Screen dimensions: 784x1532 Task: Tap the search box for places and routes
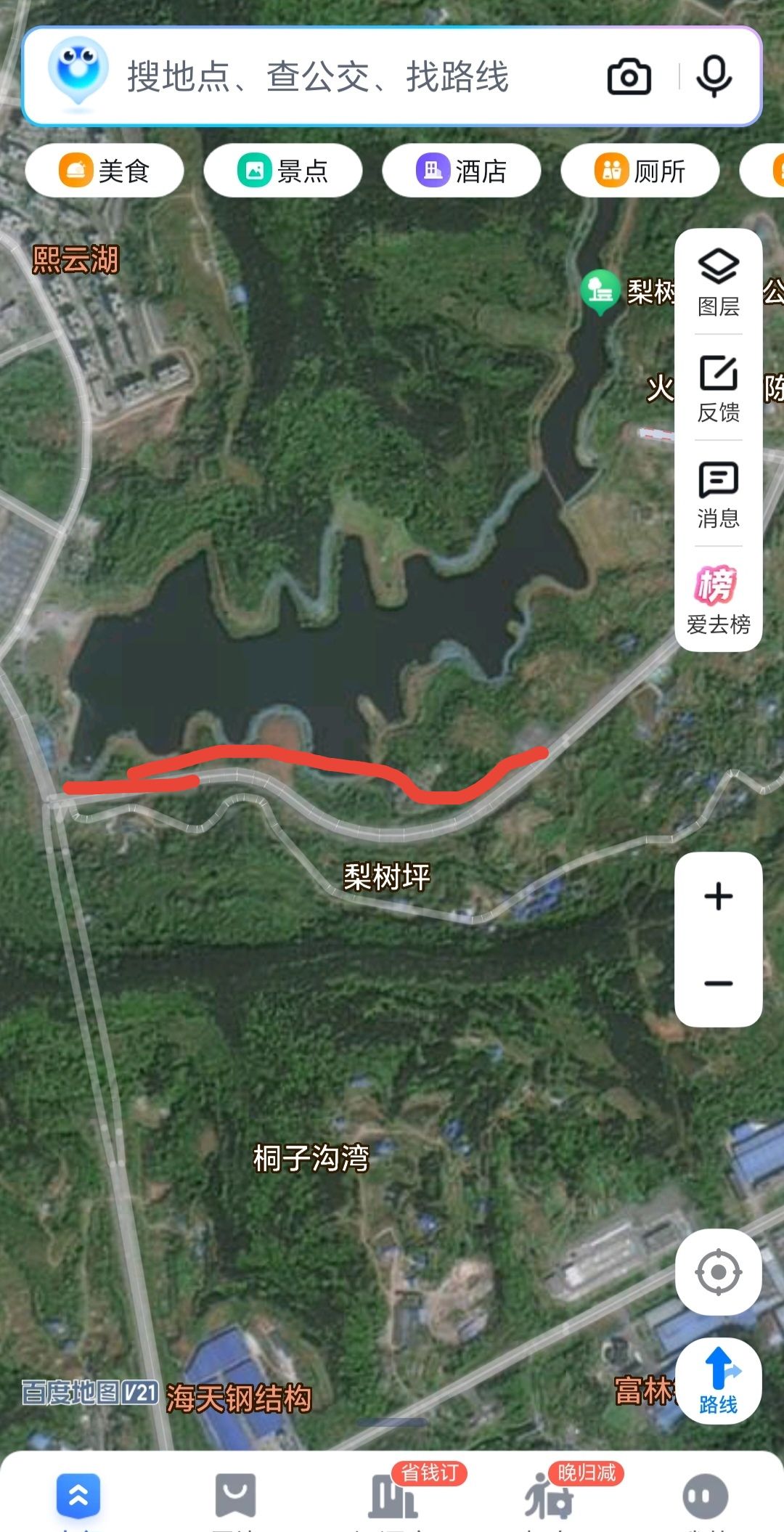click(x=348, y=77)
